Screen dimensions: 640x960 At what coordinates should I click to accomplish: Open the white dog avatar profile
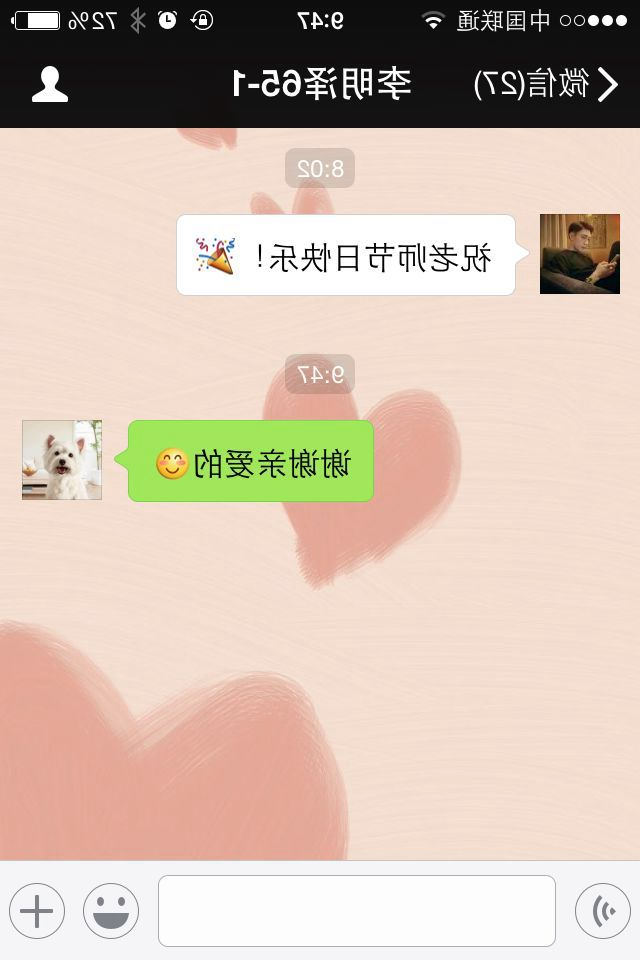(62, 460)
